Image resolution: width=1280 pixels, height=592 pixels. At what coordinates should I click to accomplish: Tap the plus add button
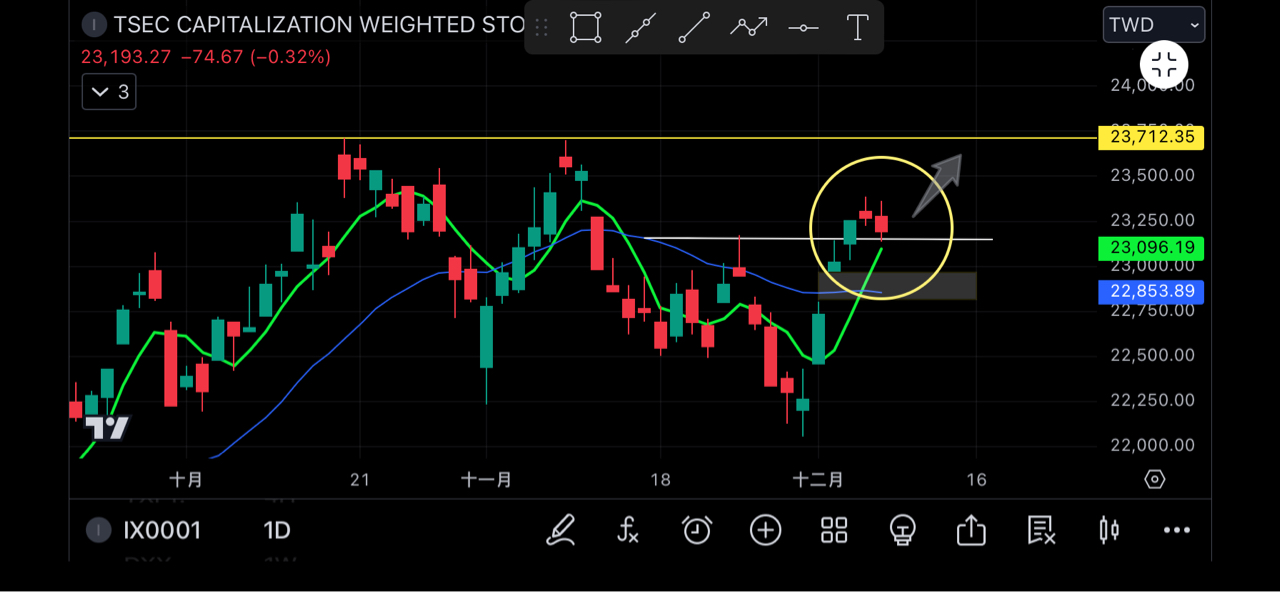click(765, 530)
